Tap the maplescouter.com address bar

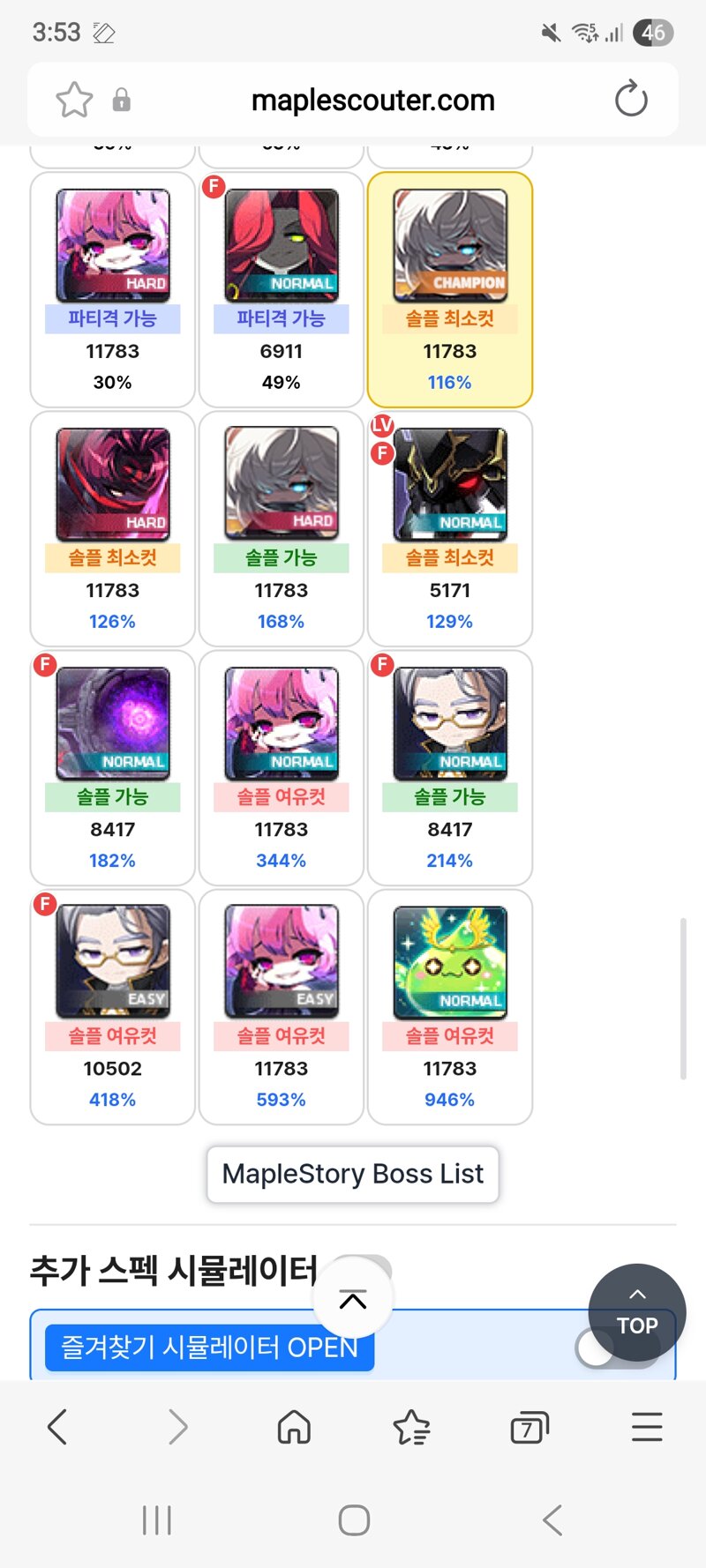372,101
